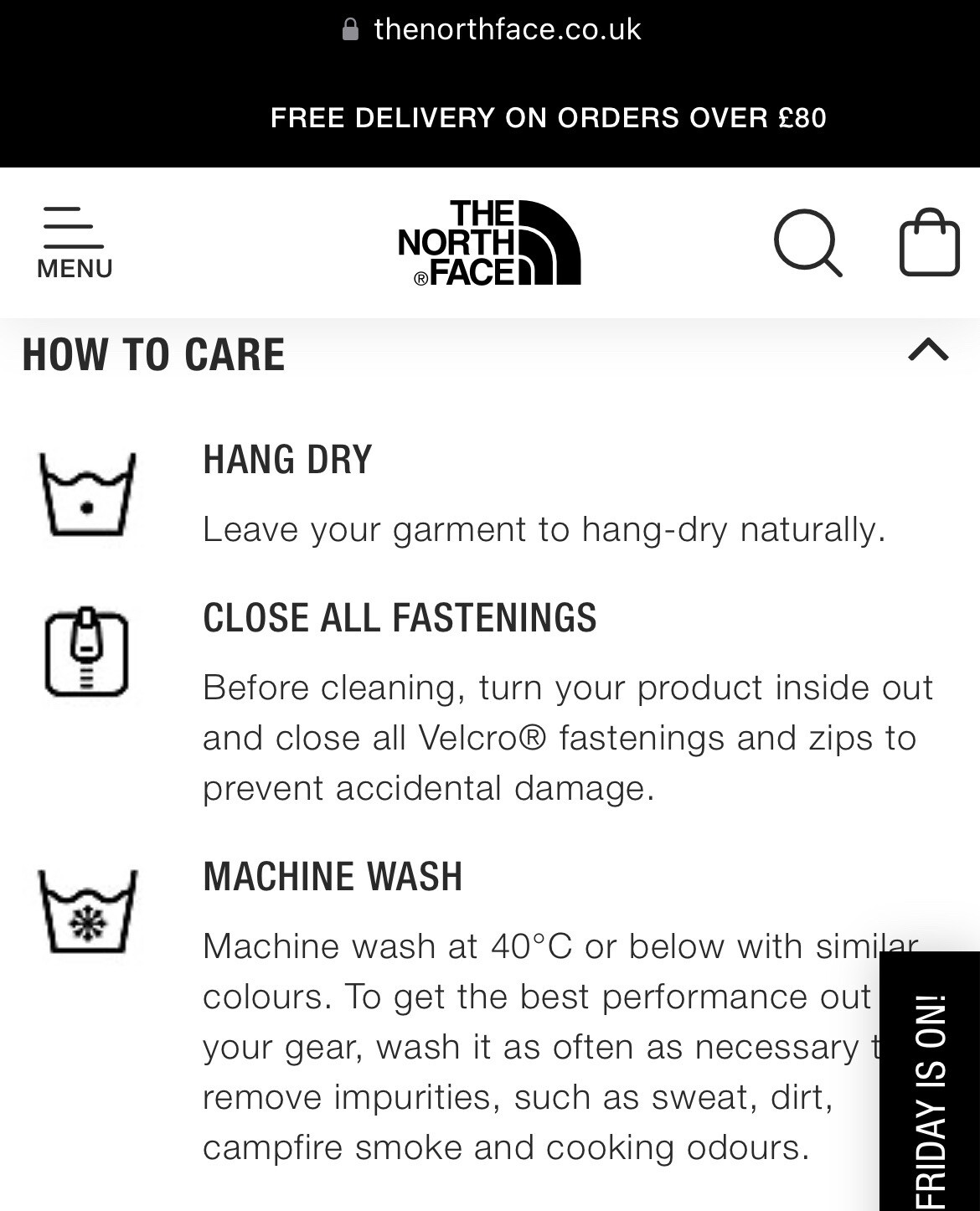View the shopping bag
The width and height of the screenshot is (980, 1211).
click(x=929, y=243)
